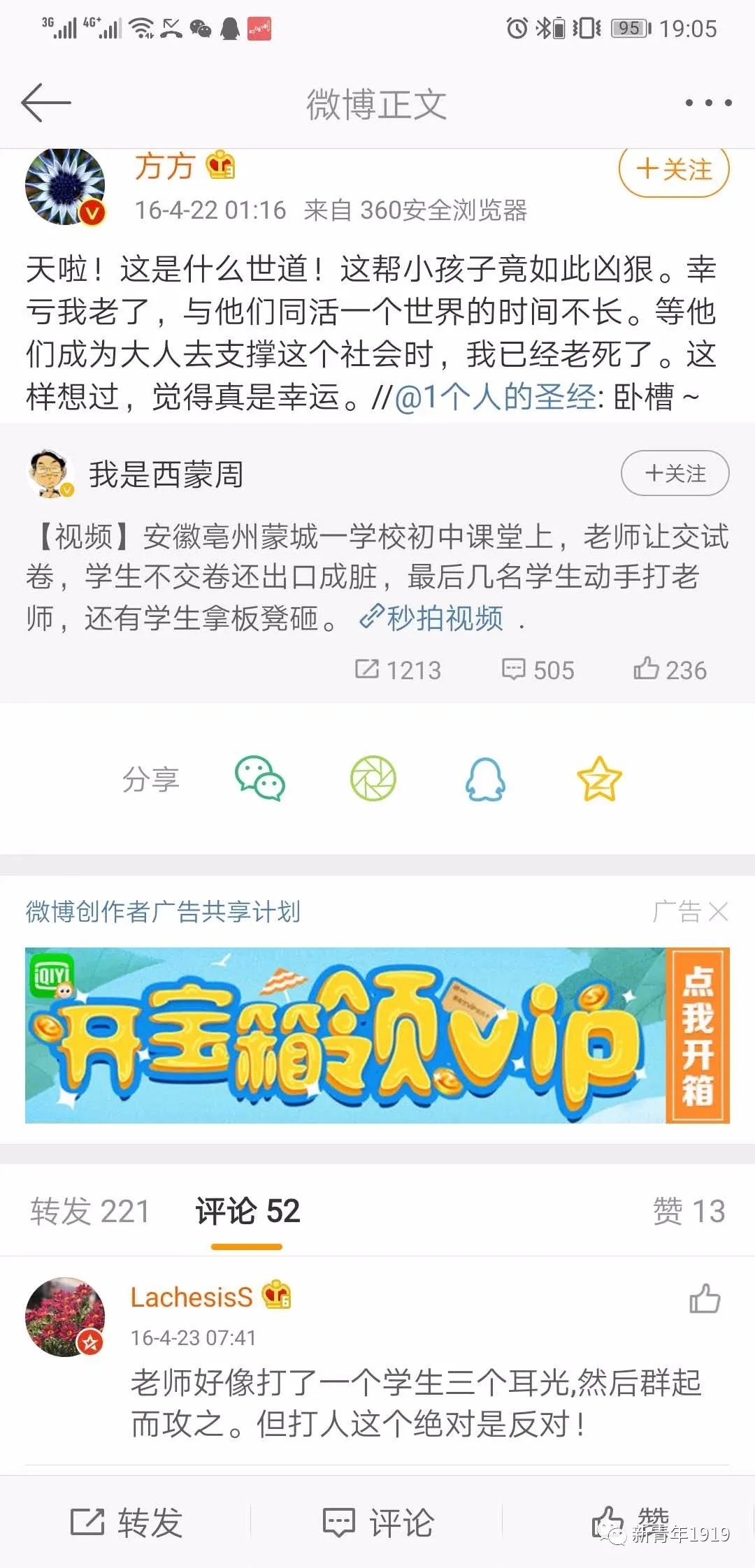View 505 comments on original post
The height and width of the screenshot is (1568, 755).
(x=538, y=669)
